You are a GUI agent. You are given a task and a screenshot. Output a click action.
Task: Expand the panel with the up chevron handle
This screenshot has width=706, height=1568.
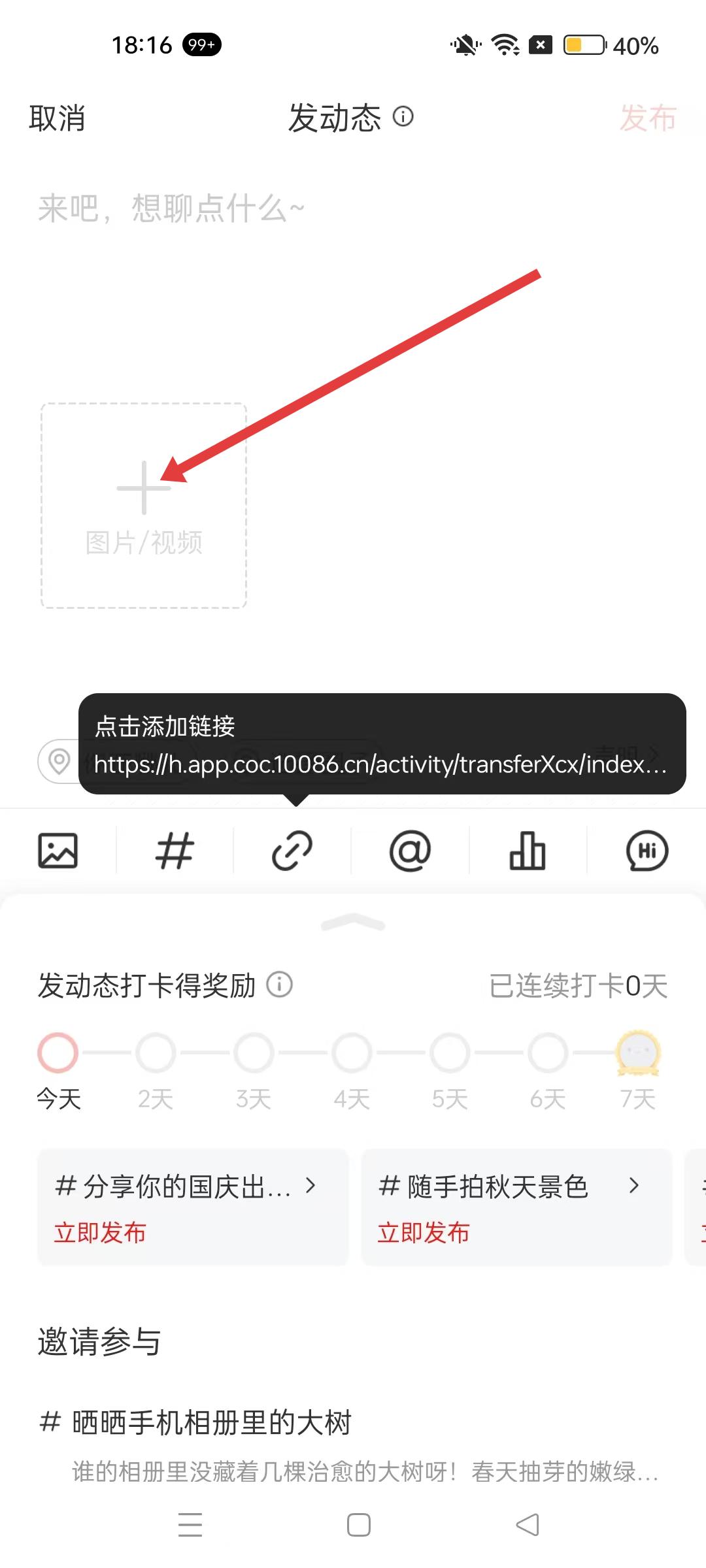pyautogui.click(x=353, y=923)
